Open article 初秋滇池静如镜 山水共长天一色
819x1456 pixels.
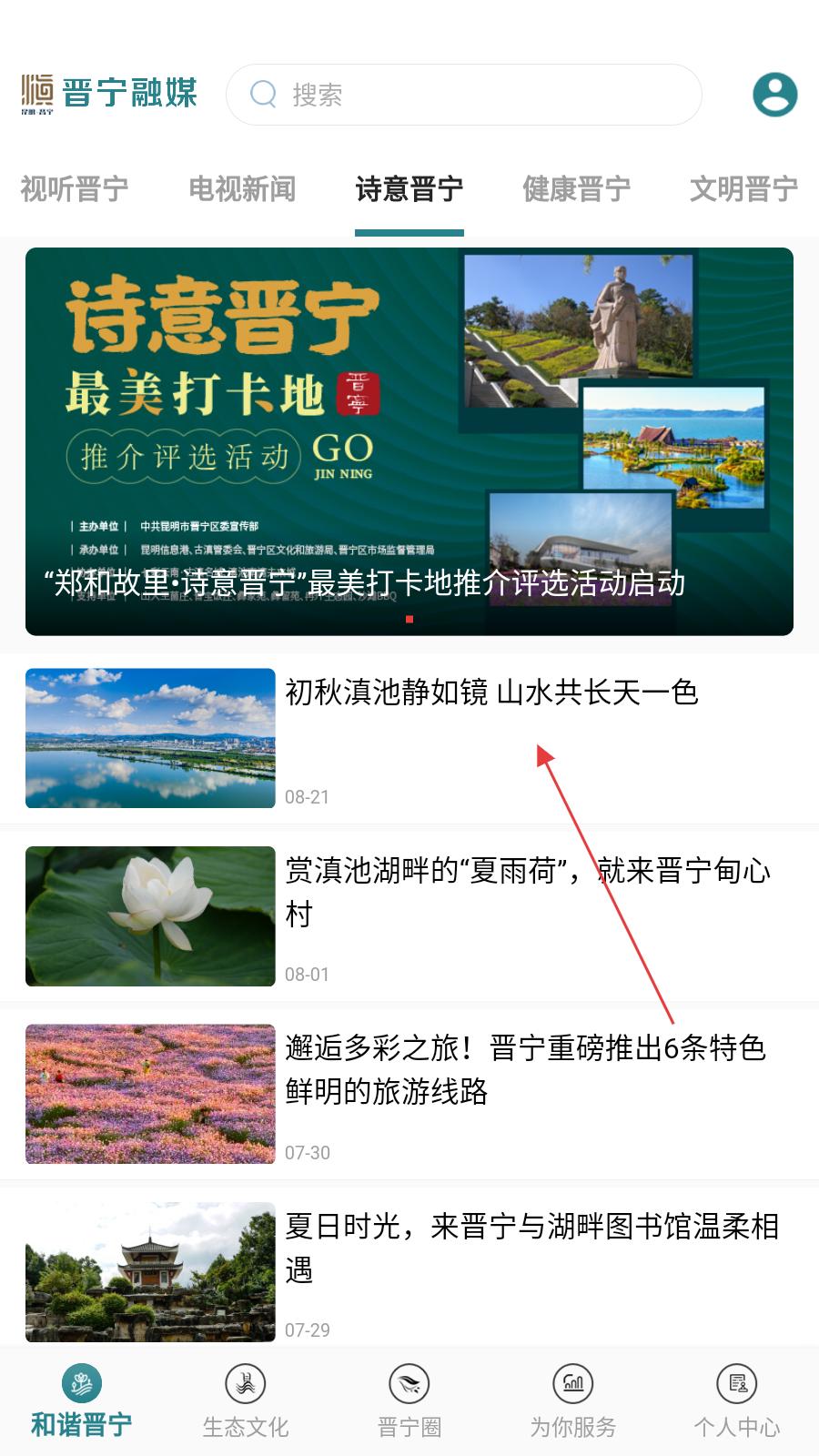click(x=491, y=693)
